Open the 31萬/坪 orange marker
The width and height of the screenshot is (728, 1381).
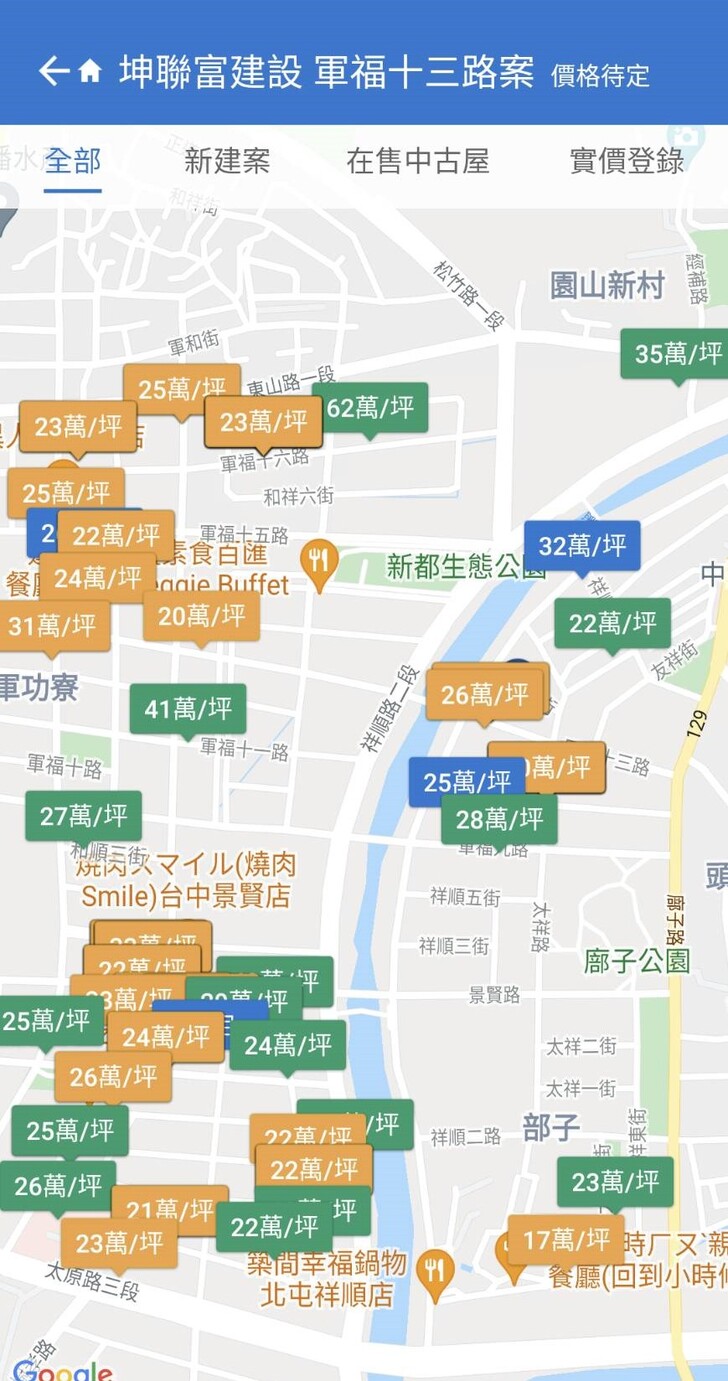(52, 626)
